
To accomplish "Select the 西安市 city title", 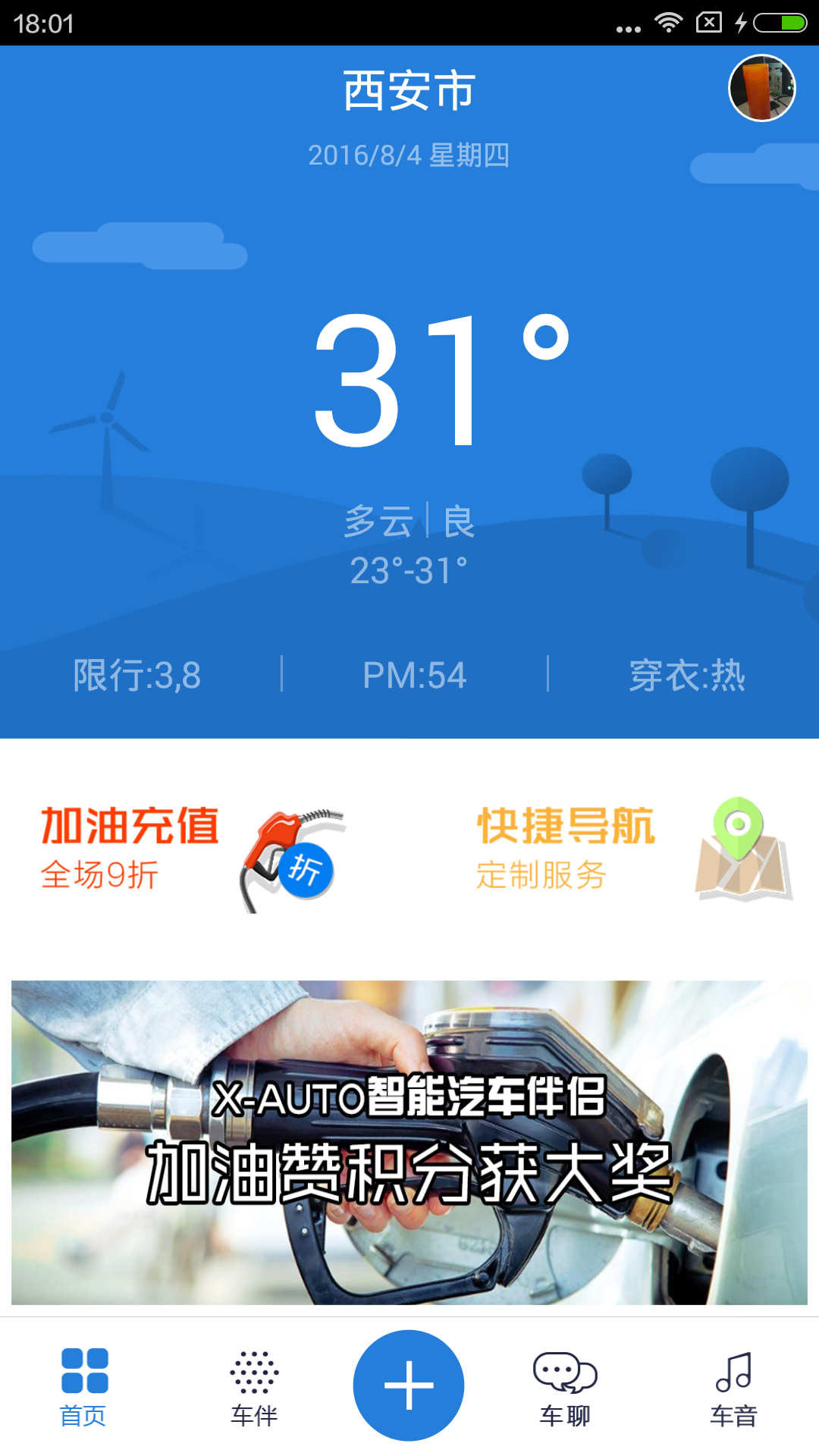I will tap(409, 91).
